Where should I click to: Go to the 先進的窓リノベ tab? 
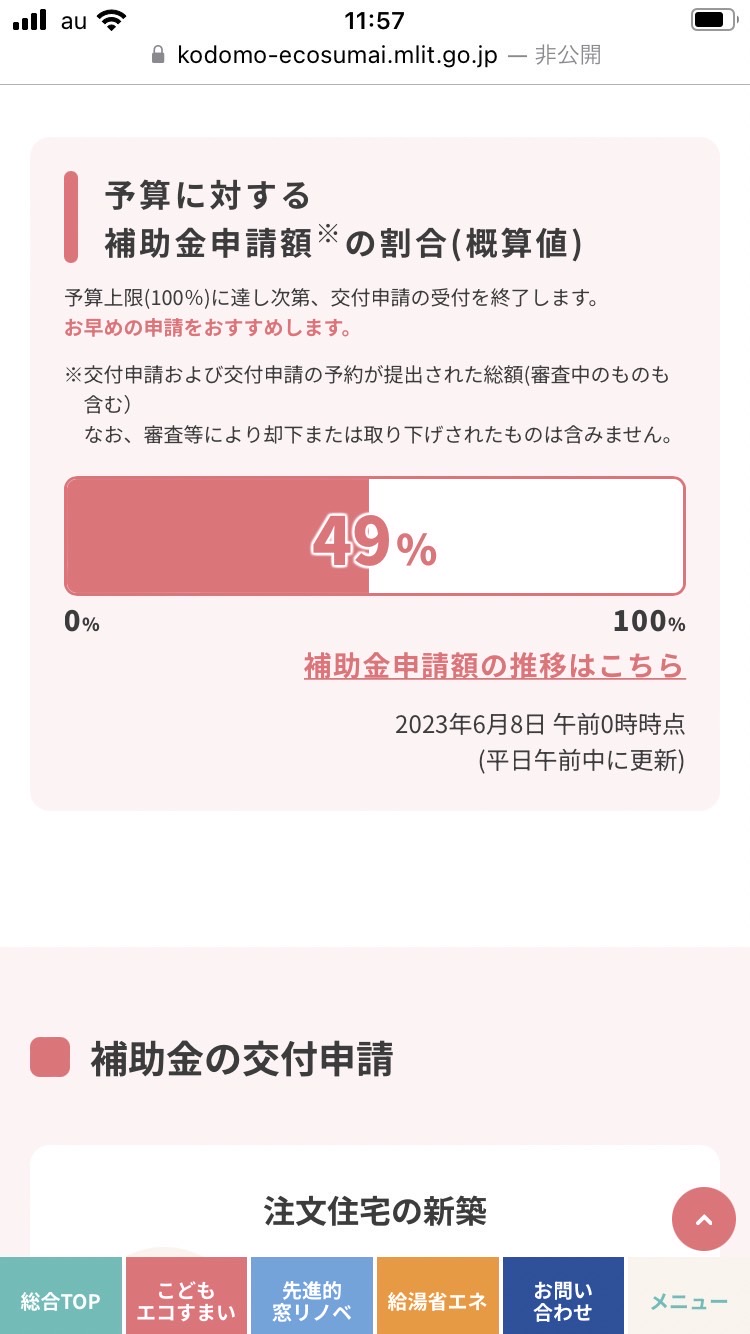click(312, 1296)
